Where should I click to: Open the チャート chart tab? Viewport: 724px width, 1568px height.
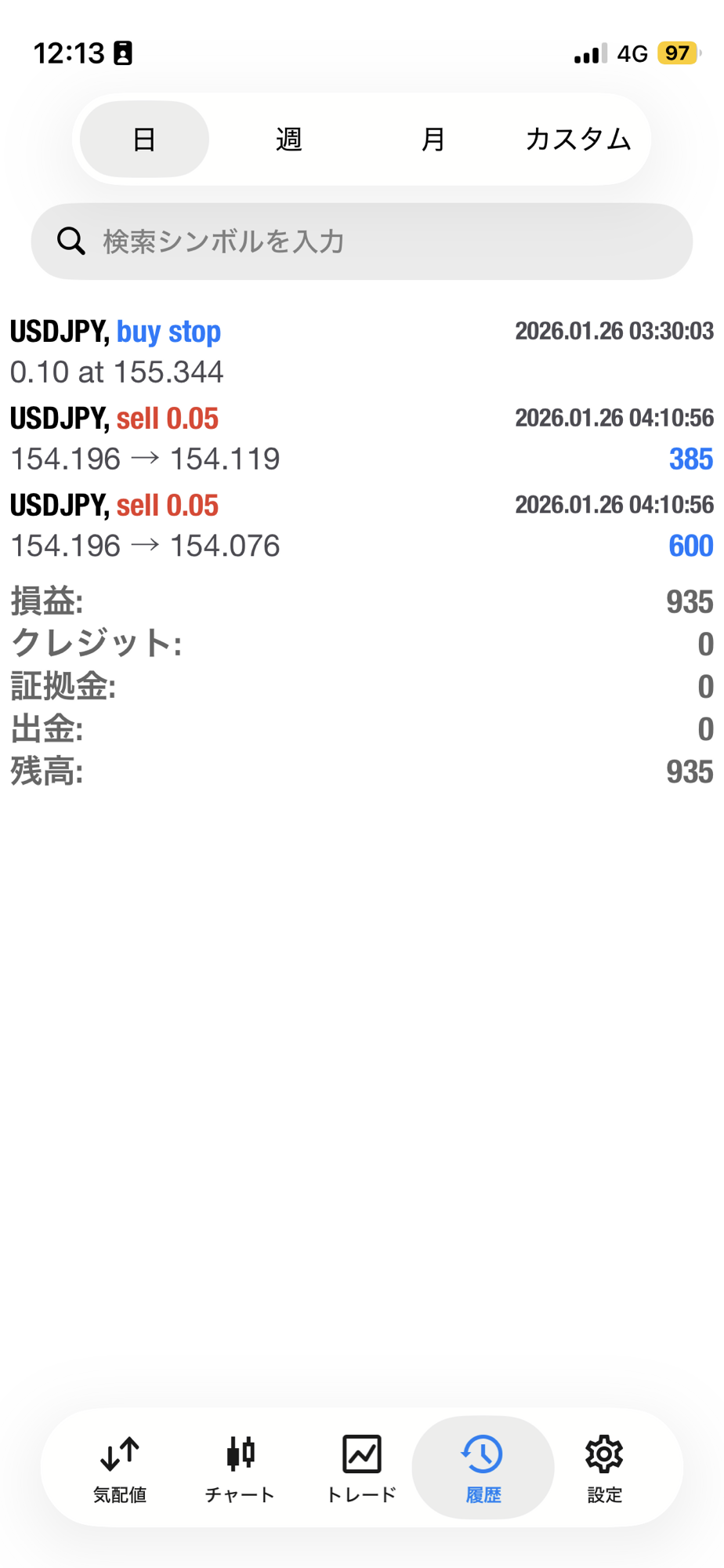tap(241, 1468)
